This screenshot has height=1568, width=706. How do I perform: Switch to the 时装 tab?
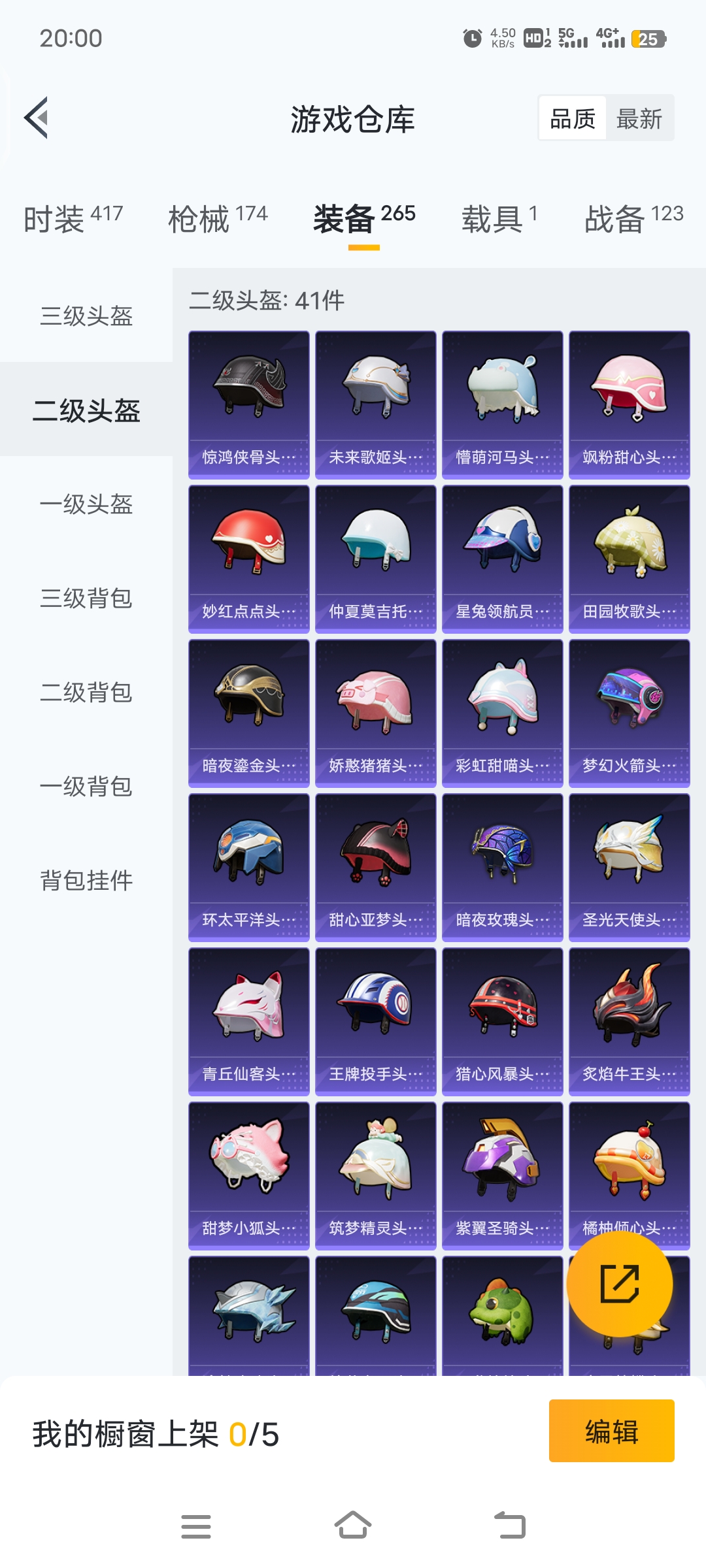pos(73,218)
